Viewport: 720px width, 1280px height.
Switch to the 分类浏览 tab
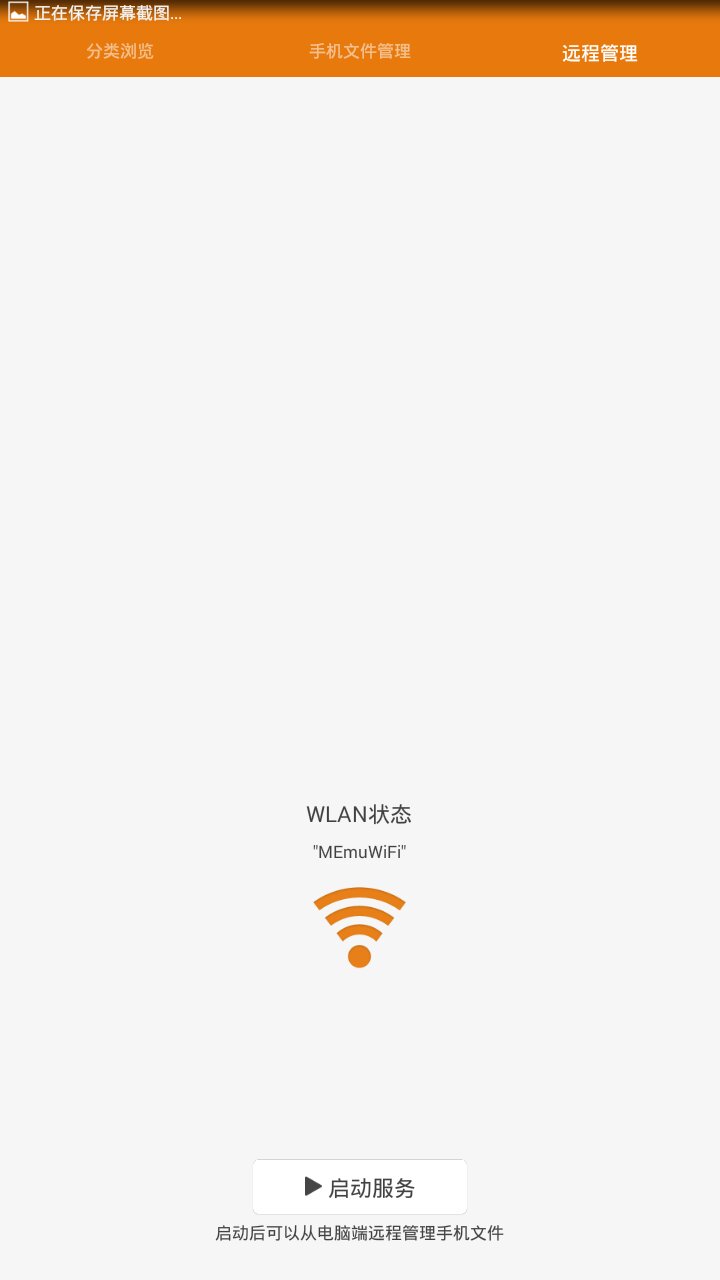(x=120, y=52)
